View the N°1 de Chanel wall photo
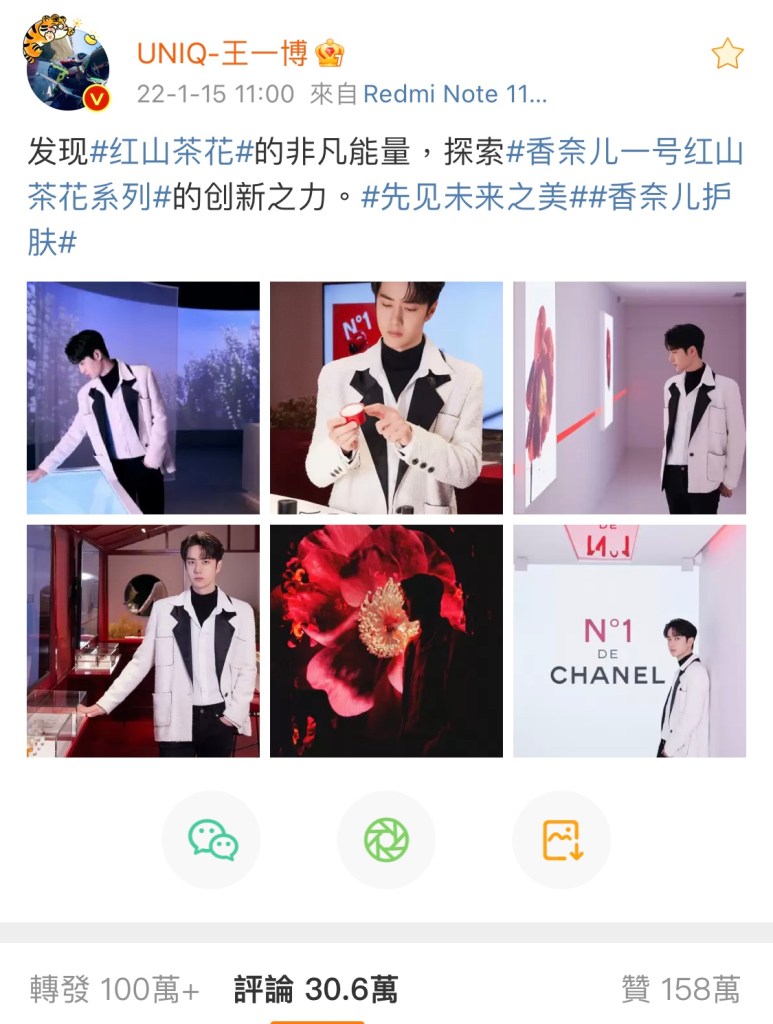This screenshot has width=773, height=1024. click(x=629, y=641)
